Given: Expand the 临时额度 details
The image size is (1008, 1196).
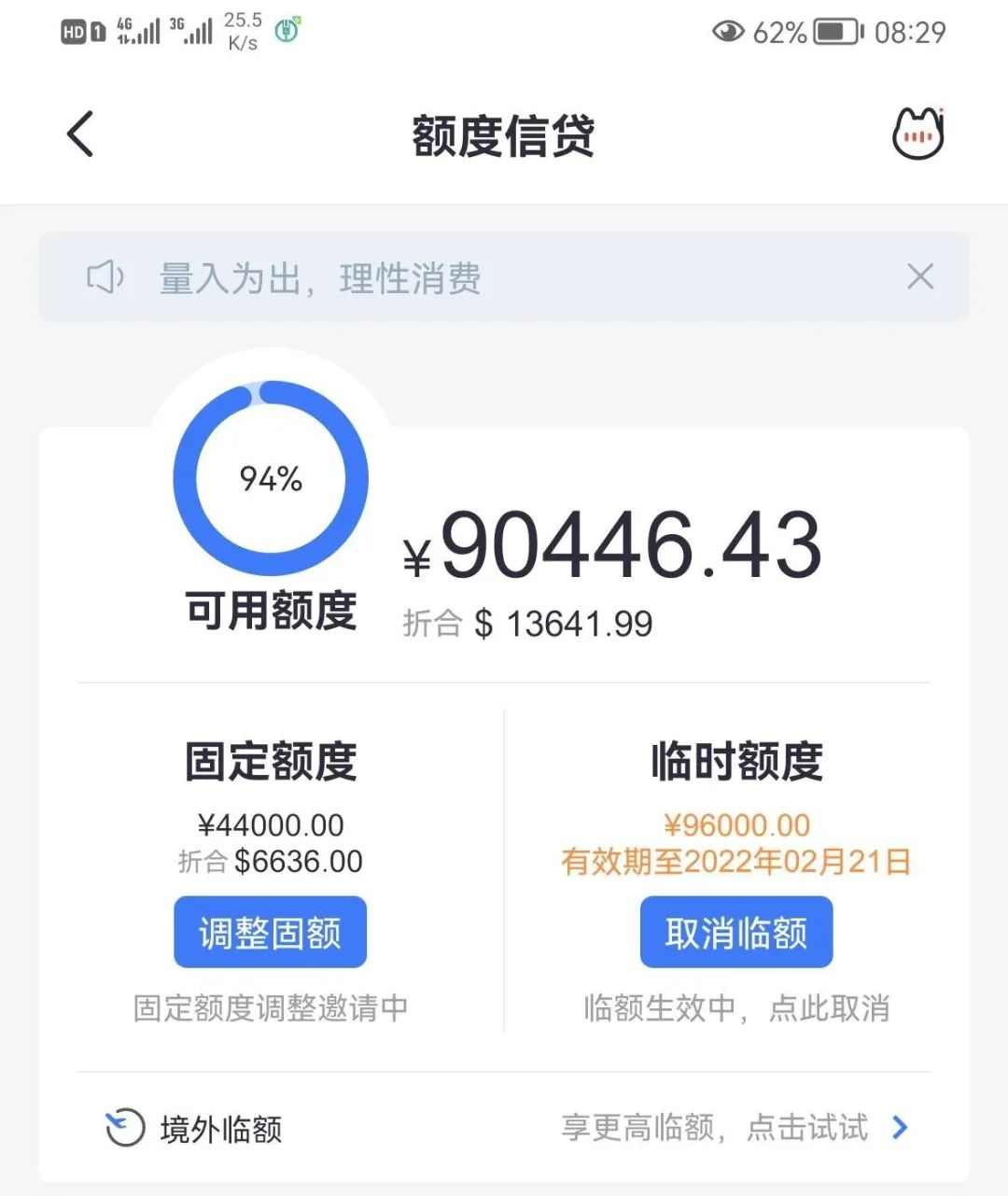Looking at the screenshot, I should click(736, 762).
